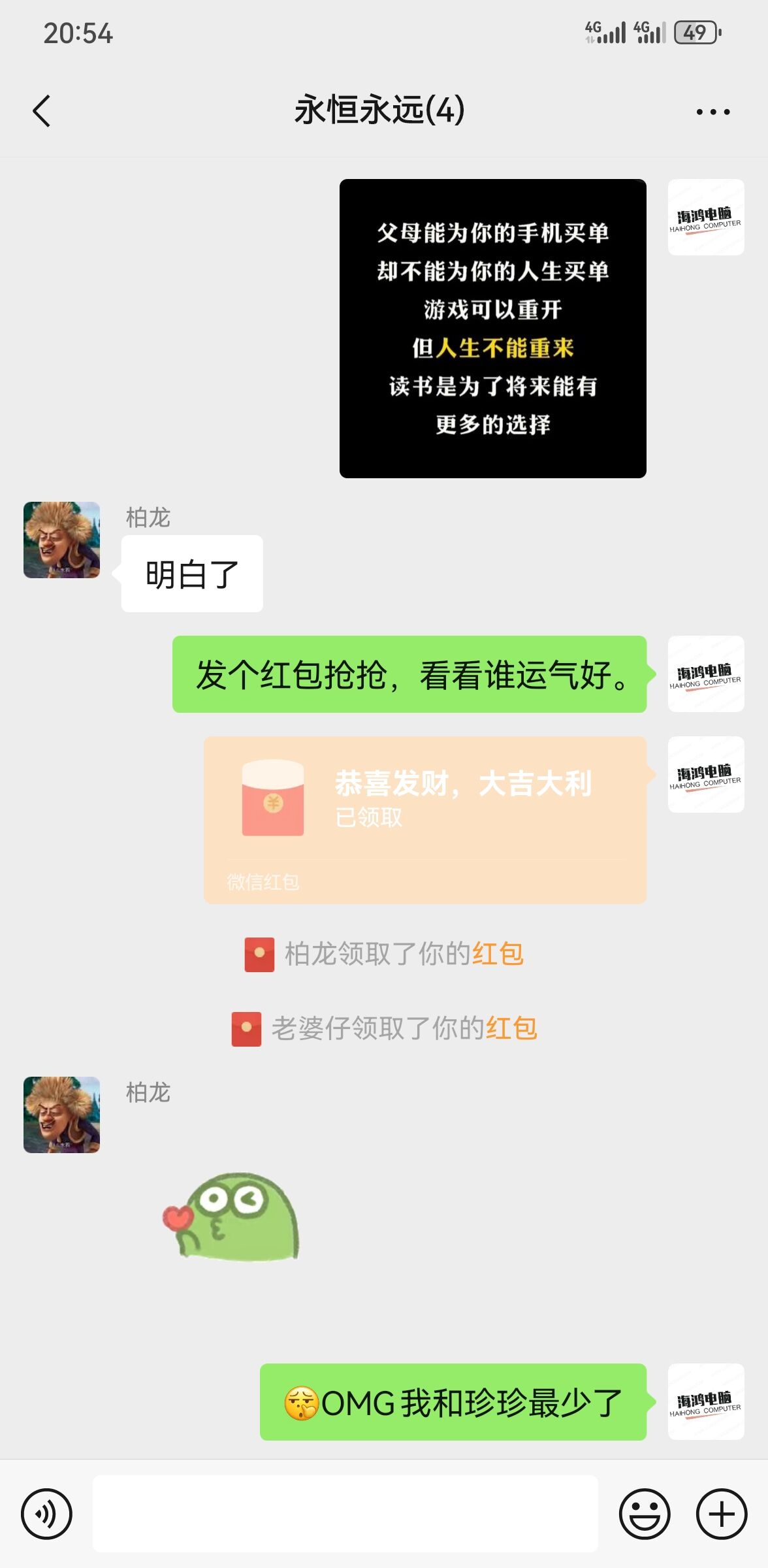Focus the message text field

tap(345, 1513)
